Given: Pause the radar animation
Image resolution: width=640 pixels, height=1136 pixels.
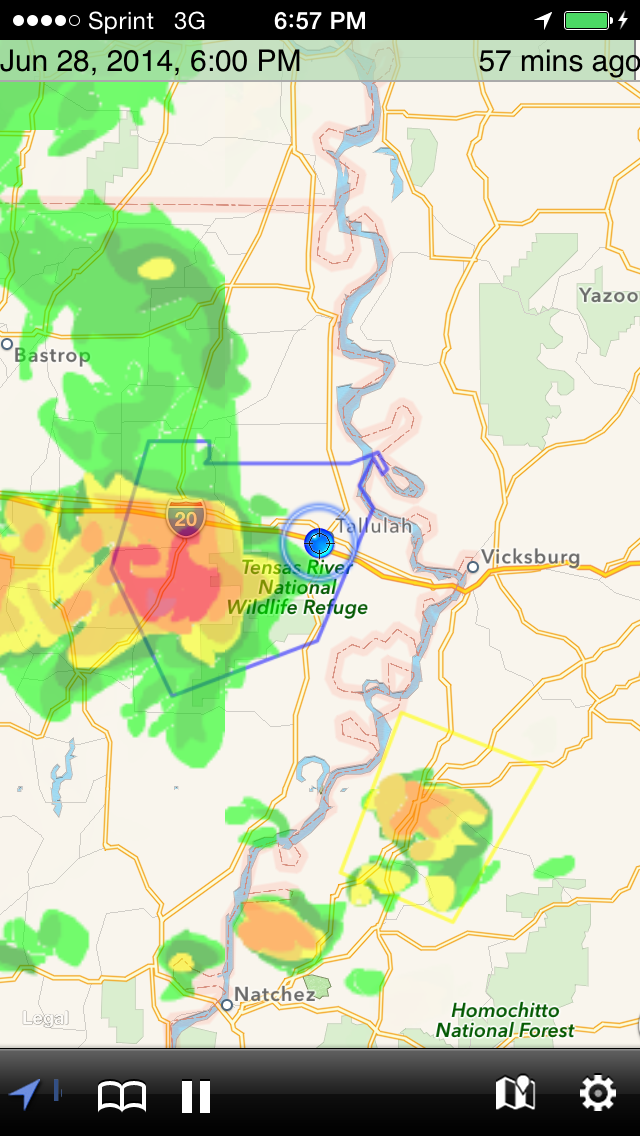Looking at the screenshot, I should tap(196, 1096).
